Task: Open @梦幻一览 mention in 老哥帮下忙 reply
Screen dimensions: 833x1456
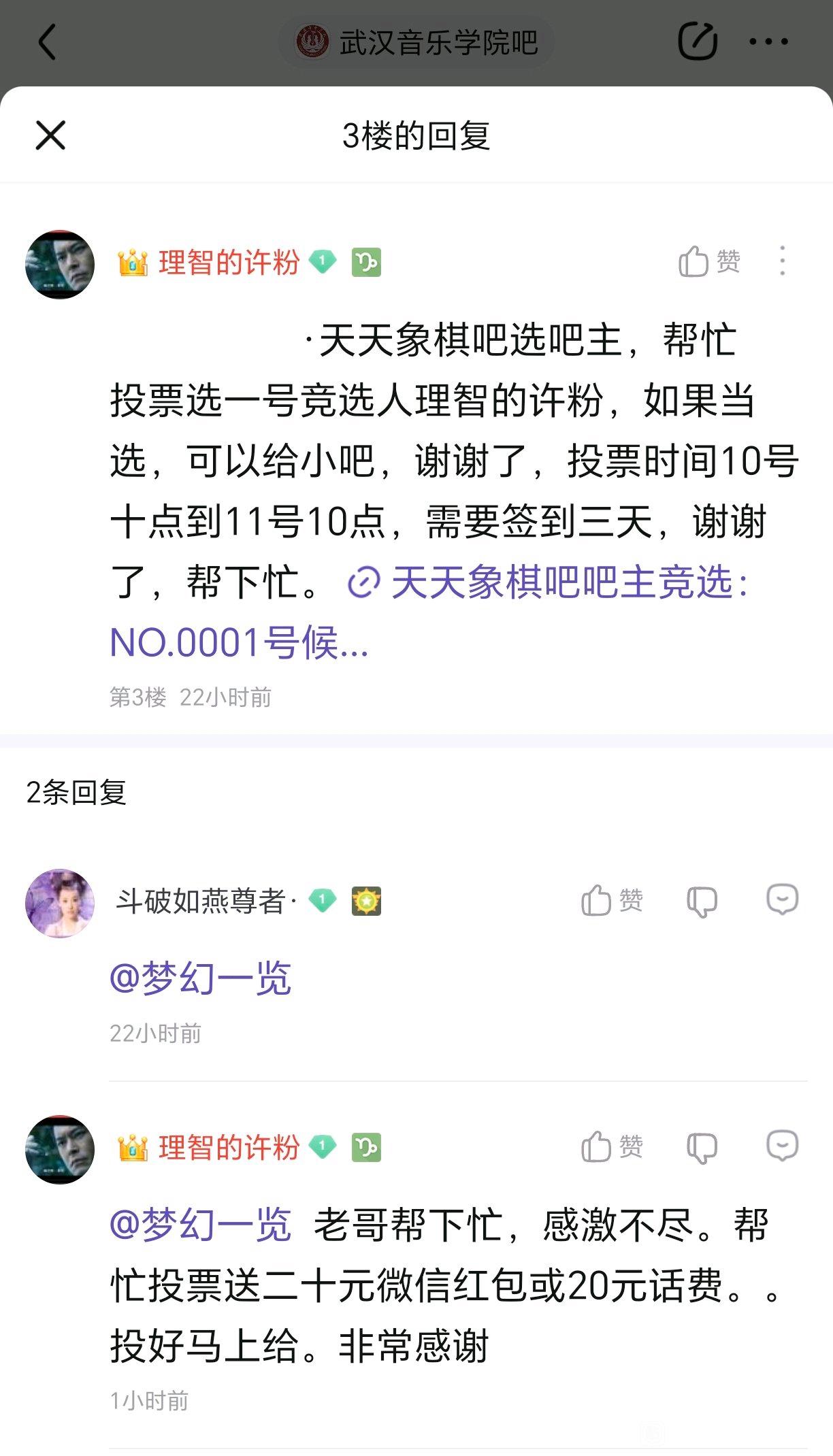Action: pyautogui.click(x=201, y=1225)
